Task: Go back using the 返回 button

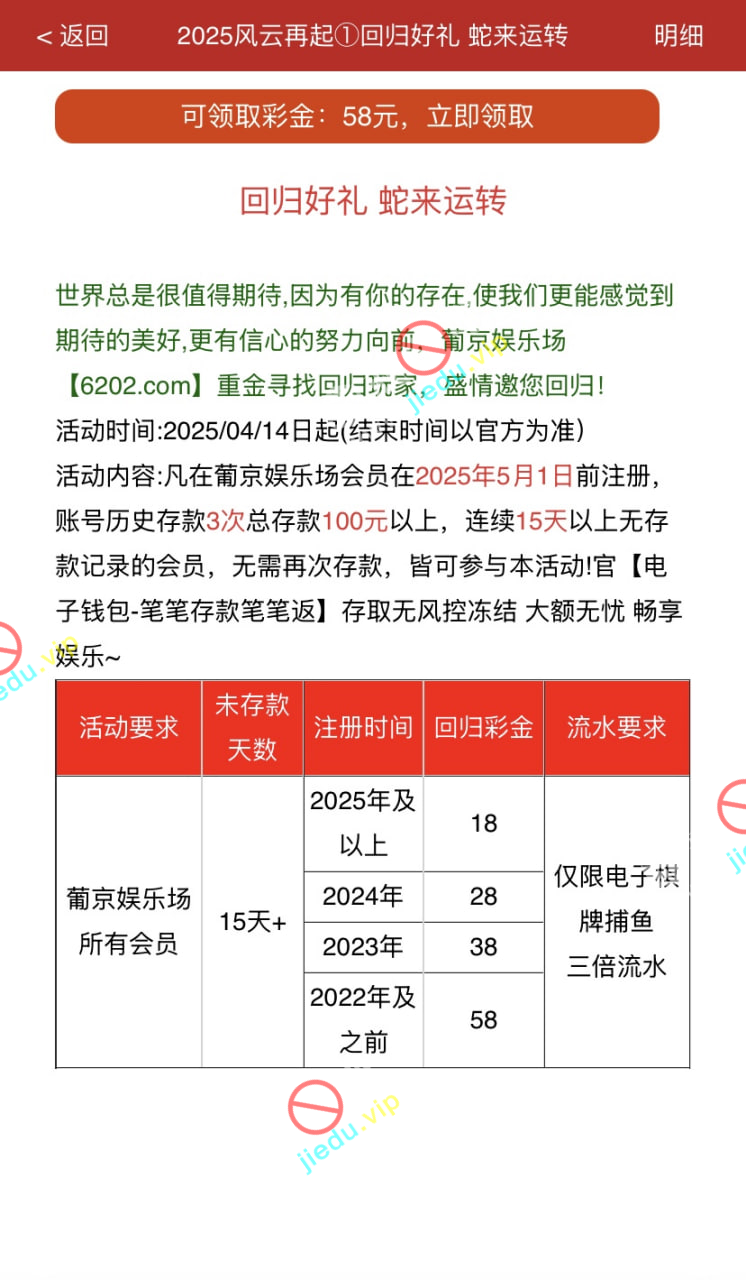Action: 73,37
